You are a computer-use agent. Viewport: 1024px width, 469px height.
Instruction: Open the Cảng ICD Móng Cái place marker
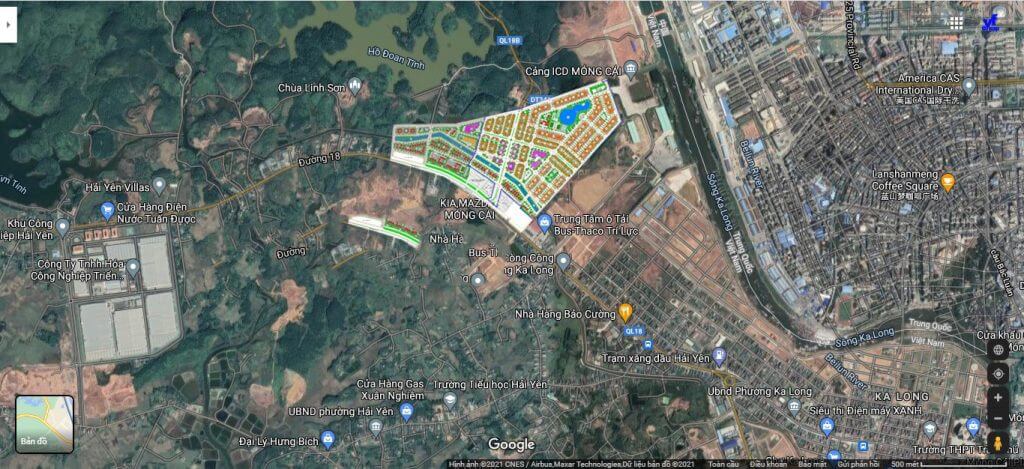631,69
